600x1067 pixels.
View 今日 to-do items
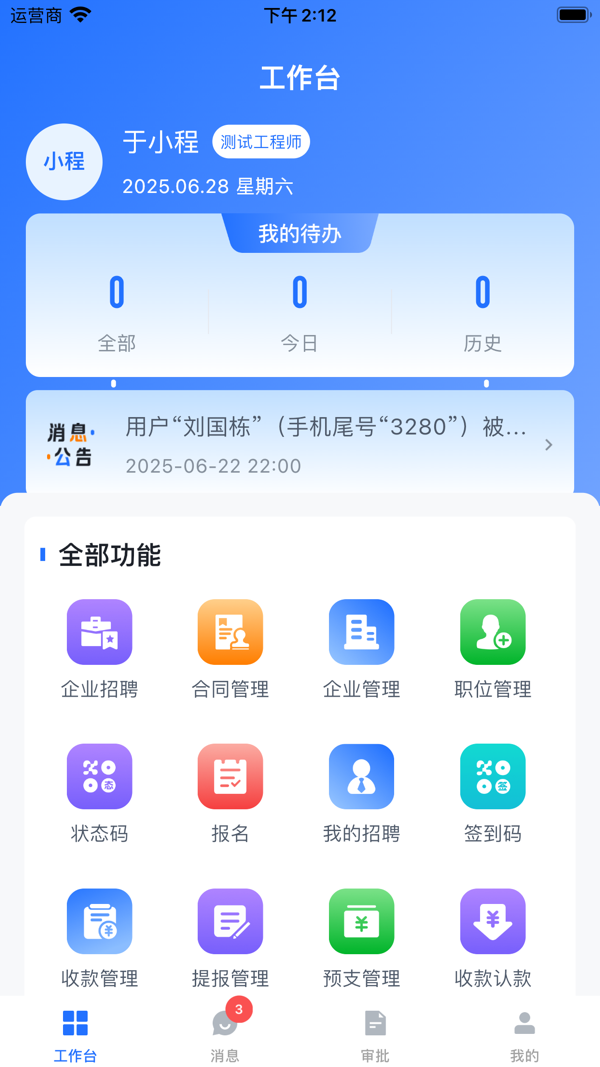click(299, 310)
